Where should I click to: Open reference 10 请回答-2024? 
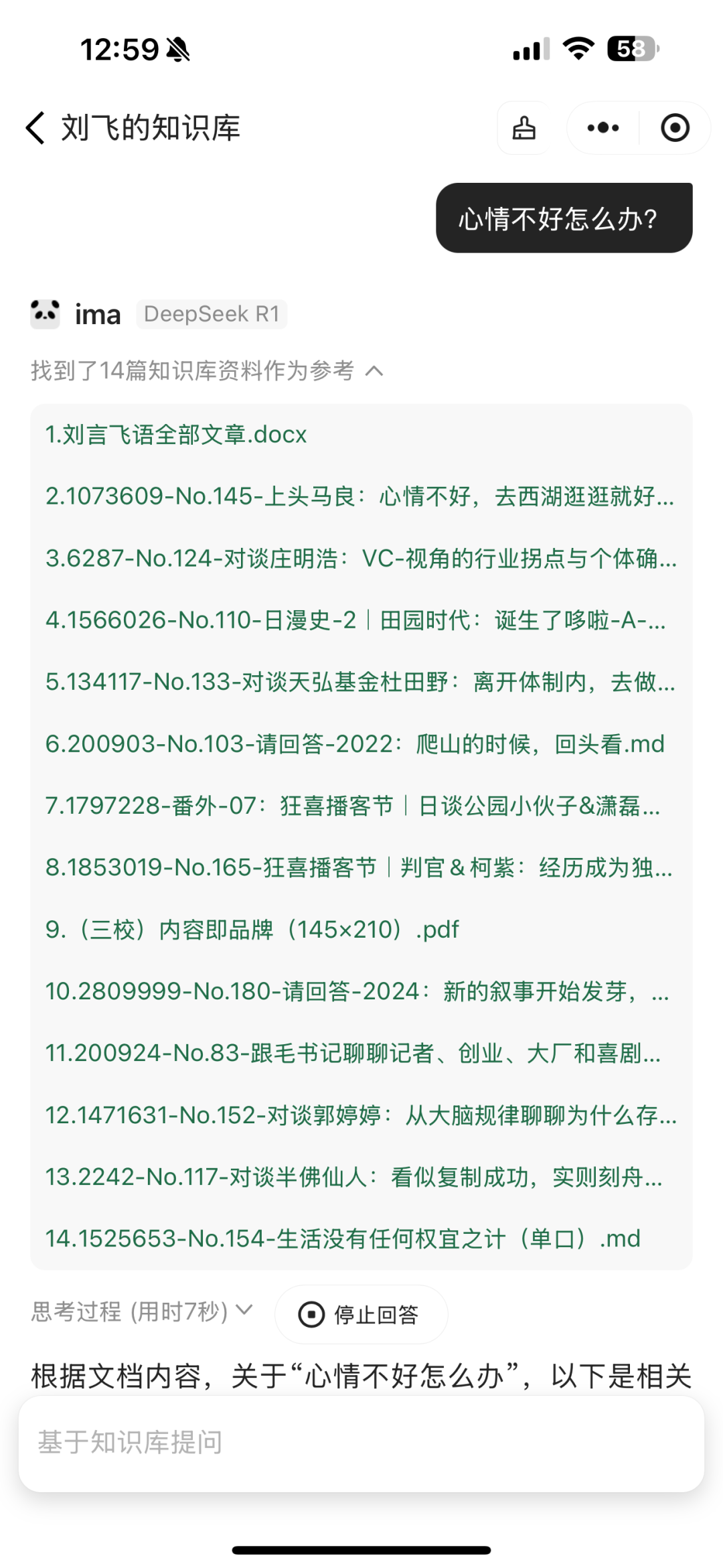click(x=357, y=991)
